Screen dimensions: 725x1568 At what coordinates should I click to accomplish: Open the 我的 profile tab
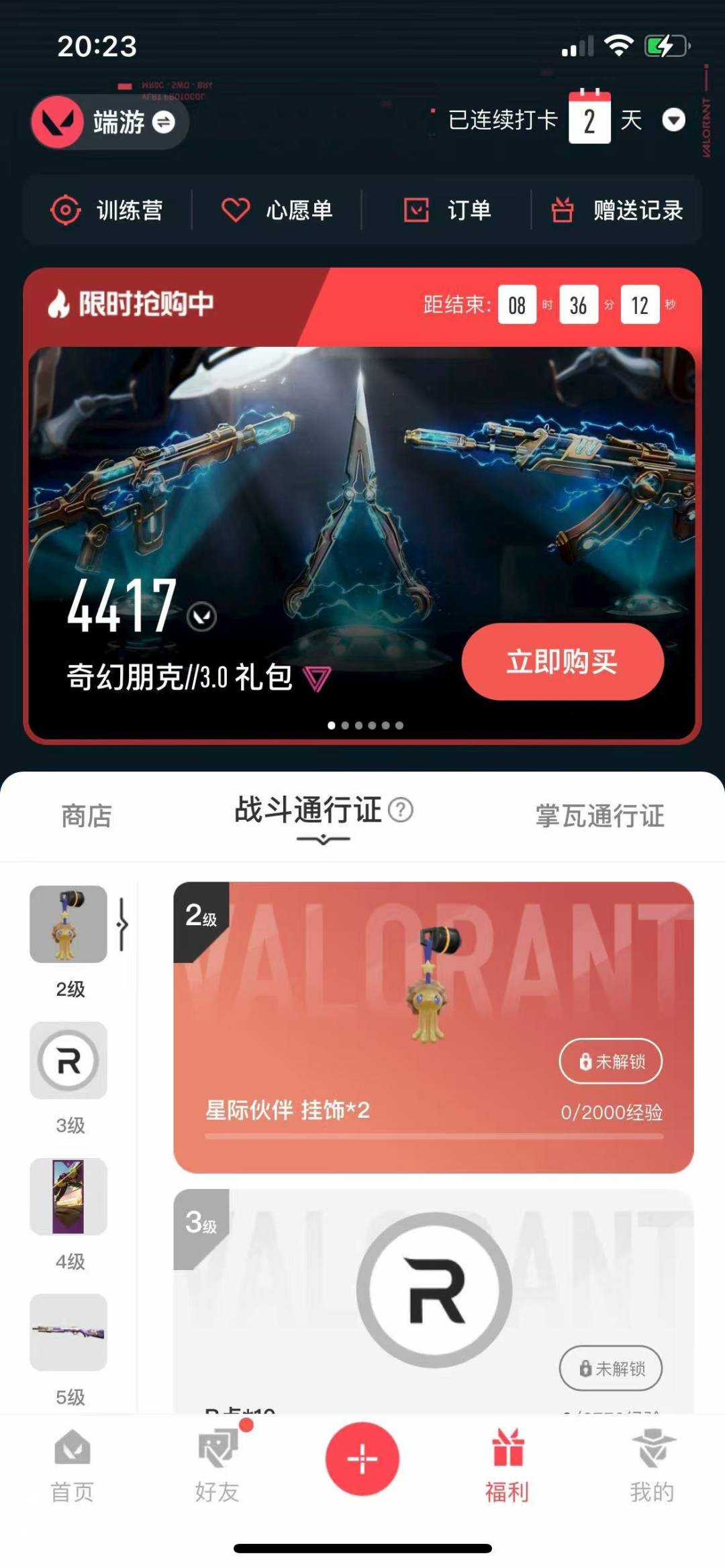[x=652, y=1466]
